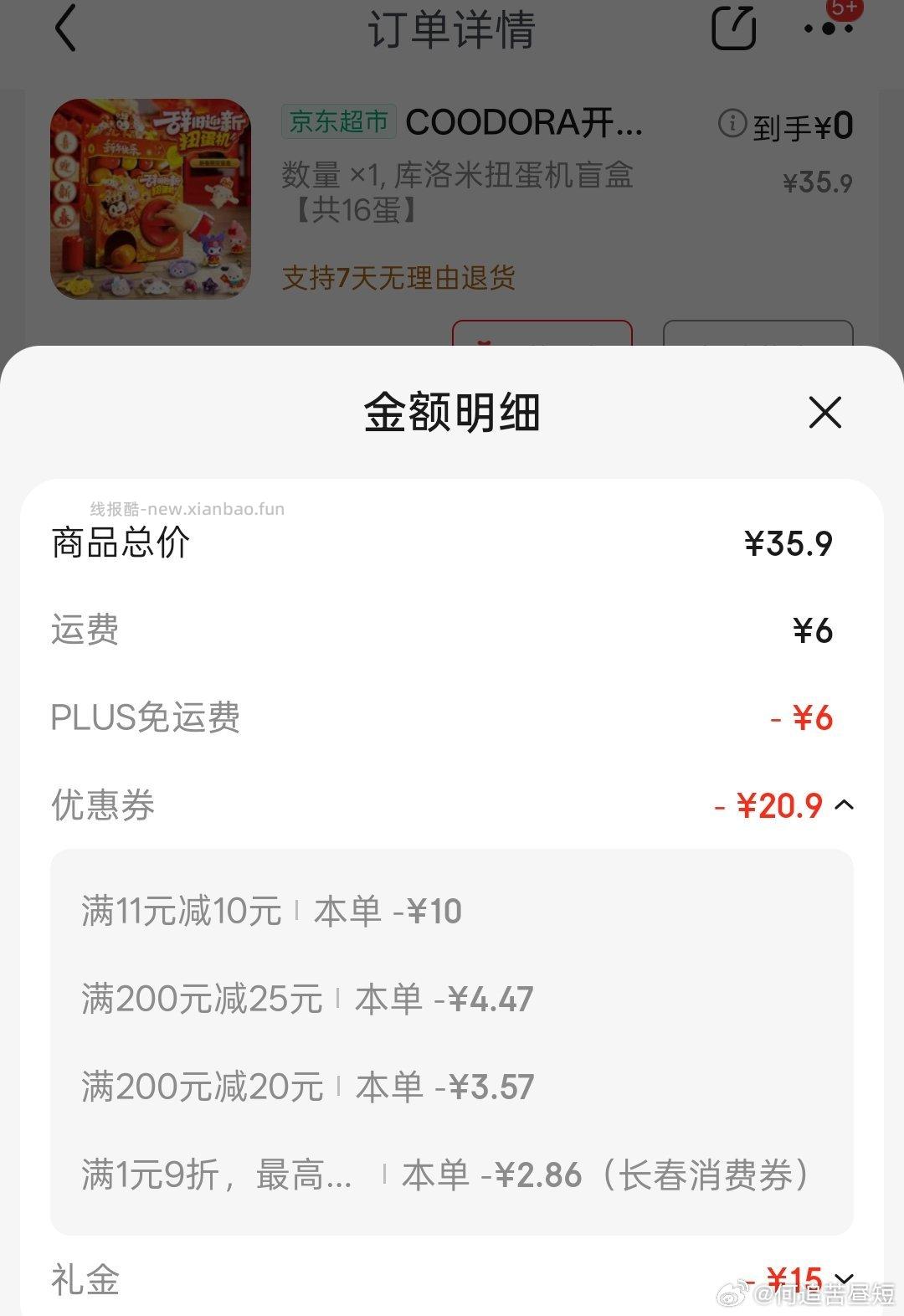The width and height of the screenshot is (904, 1316).
Task: Open the 支持7天无理由退货 return policy link
Action: 399,279
